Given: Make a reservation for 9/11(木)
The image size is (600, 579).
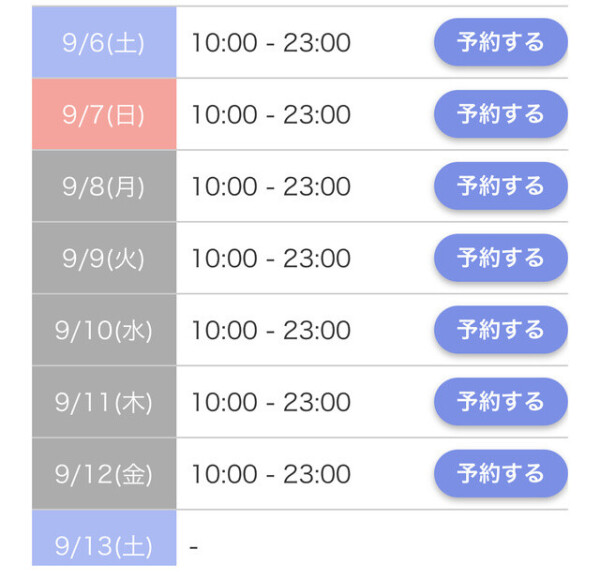Looking at the screenshot, I should (x=500, y=402).
